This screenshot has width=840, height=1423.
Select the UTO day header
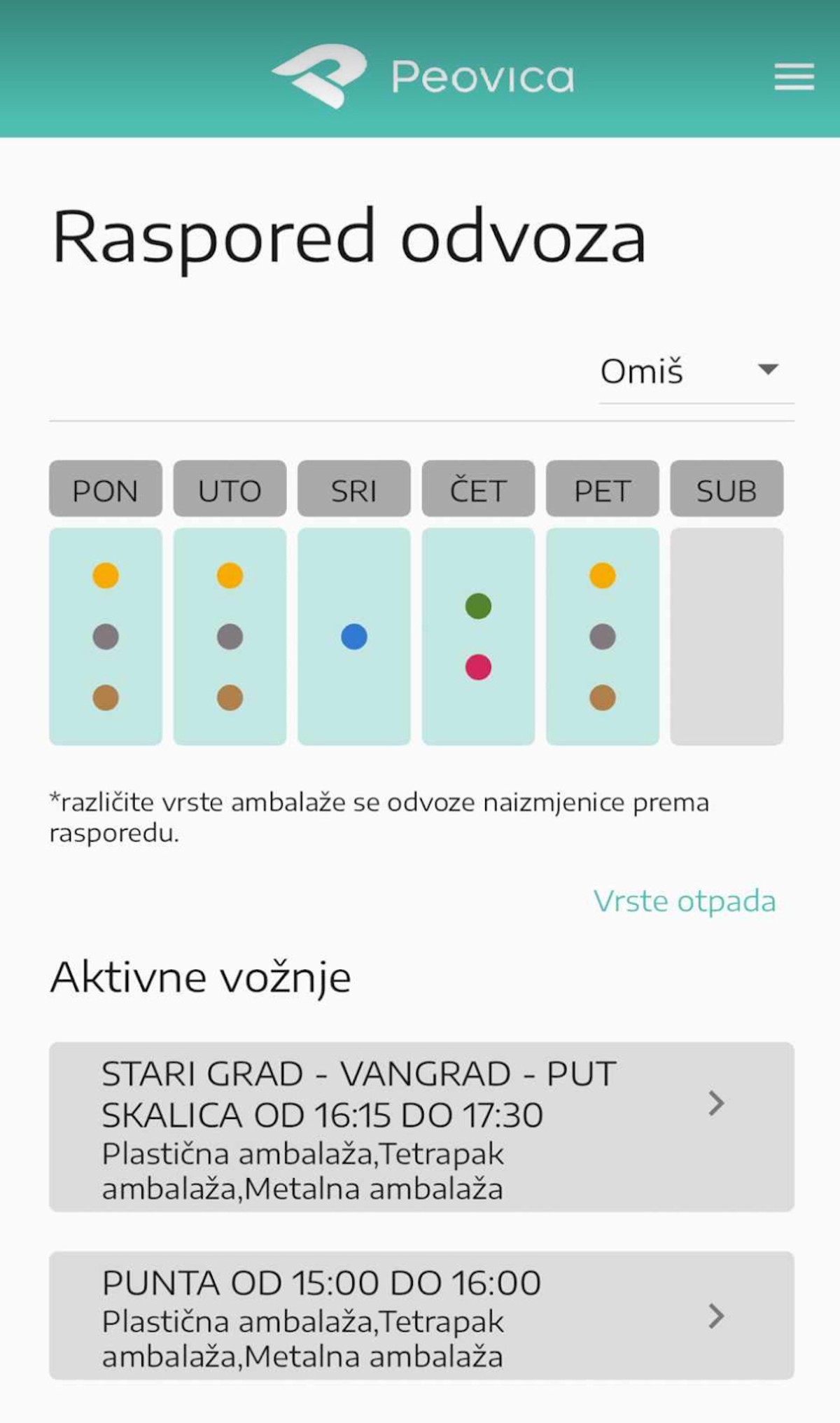point(230,490)
